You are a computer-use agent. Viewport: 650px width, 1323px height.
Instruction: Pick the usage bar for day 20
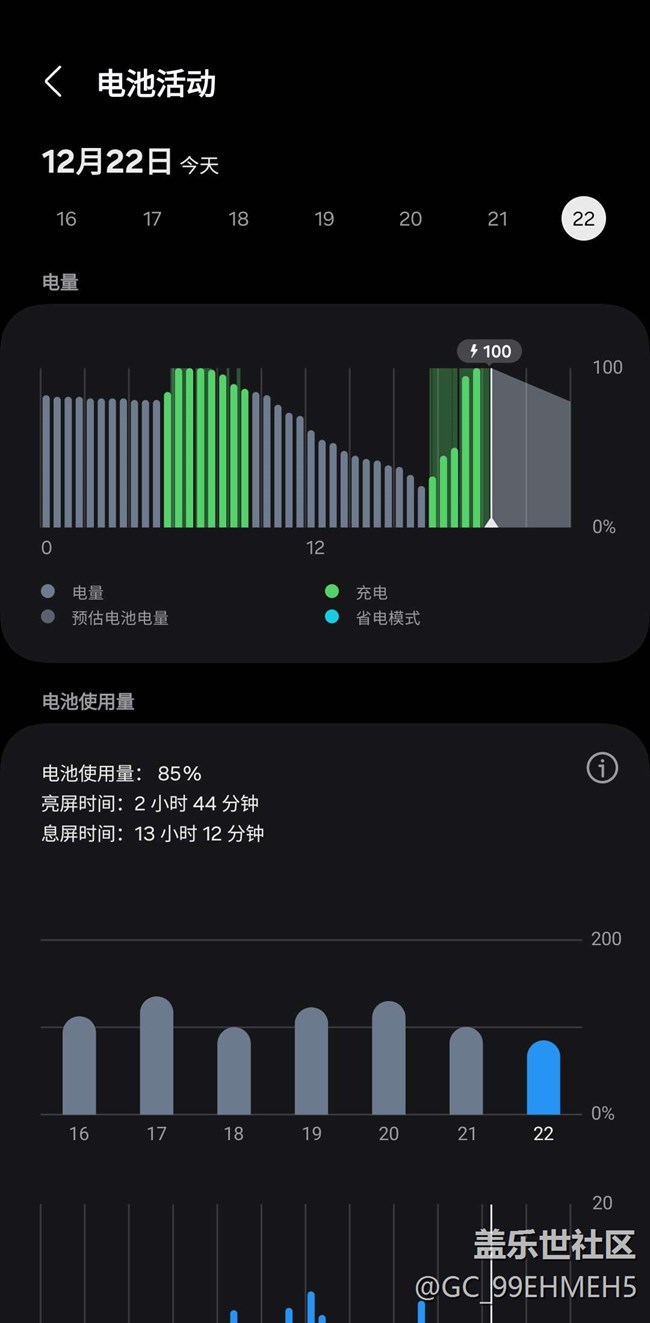pyautogui.click(x=389, y=1058)
